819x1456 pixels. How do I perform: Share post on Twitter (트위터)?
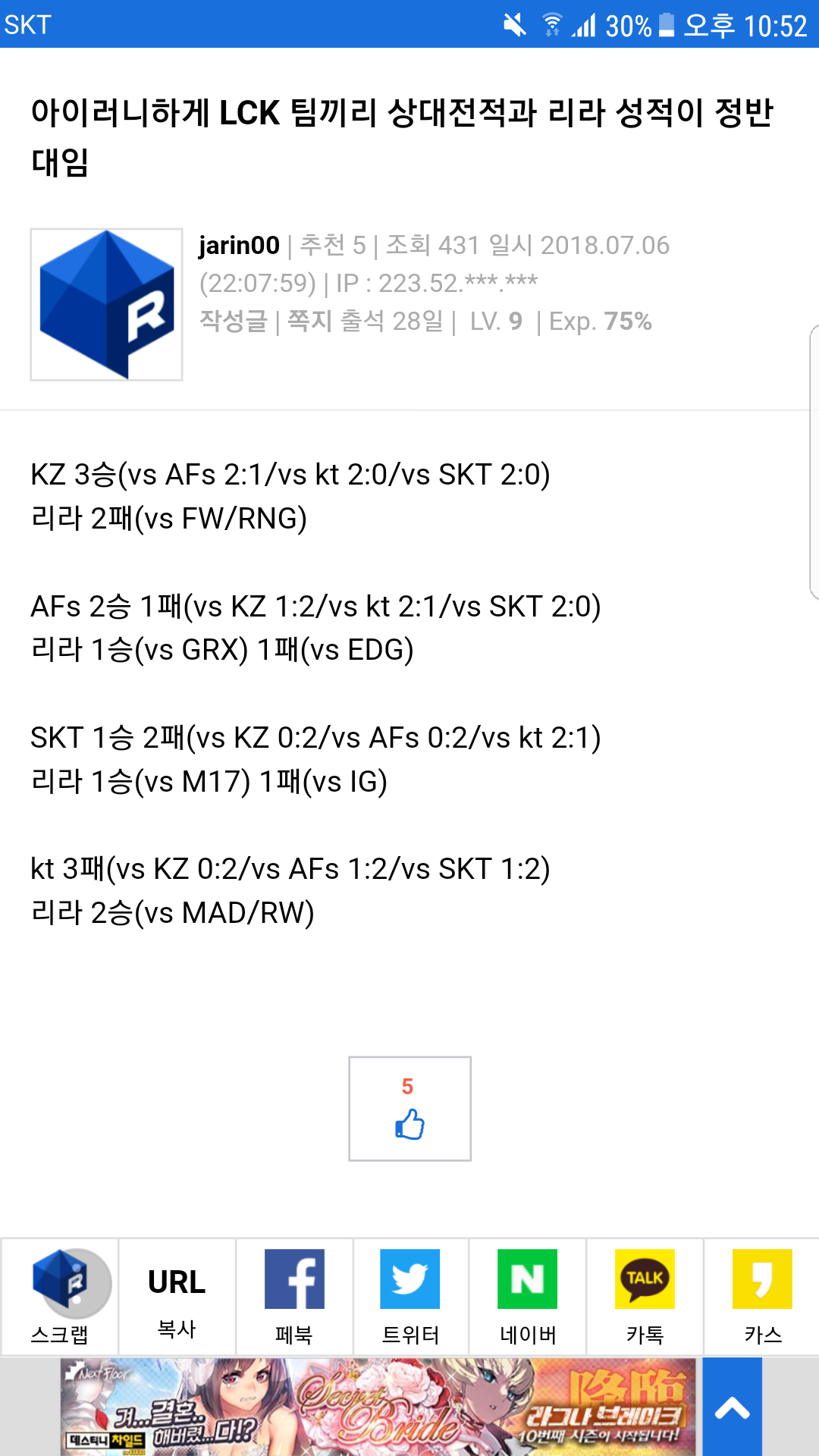410,1298
